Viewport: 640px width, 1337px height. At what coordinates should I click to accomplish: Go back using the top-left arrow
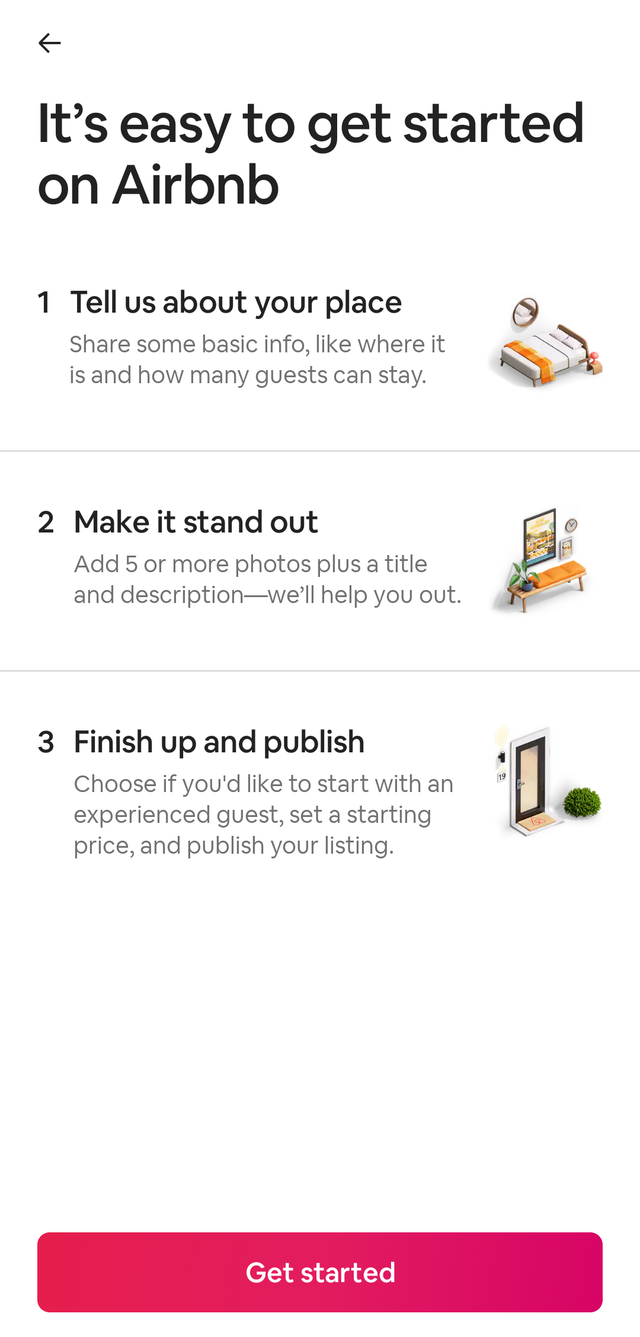coord(49,43)
